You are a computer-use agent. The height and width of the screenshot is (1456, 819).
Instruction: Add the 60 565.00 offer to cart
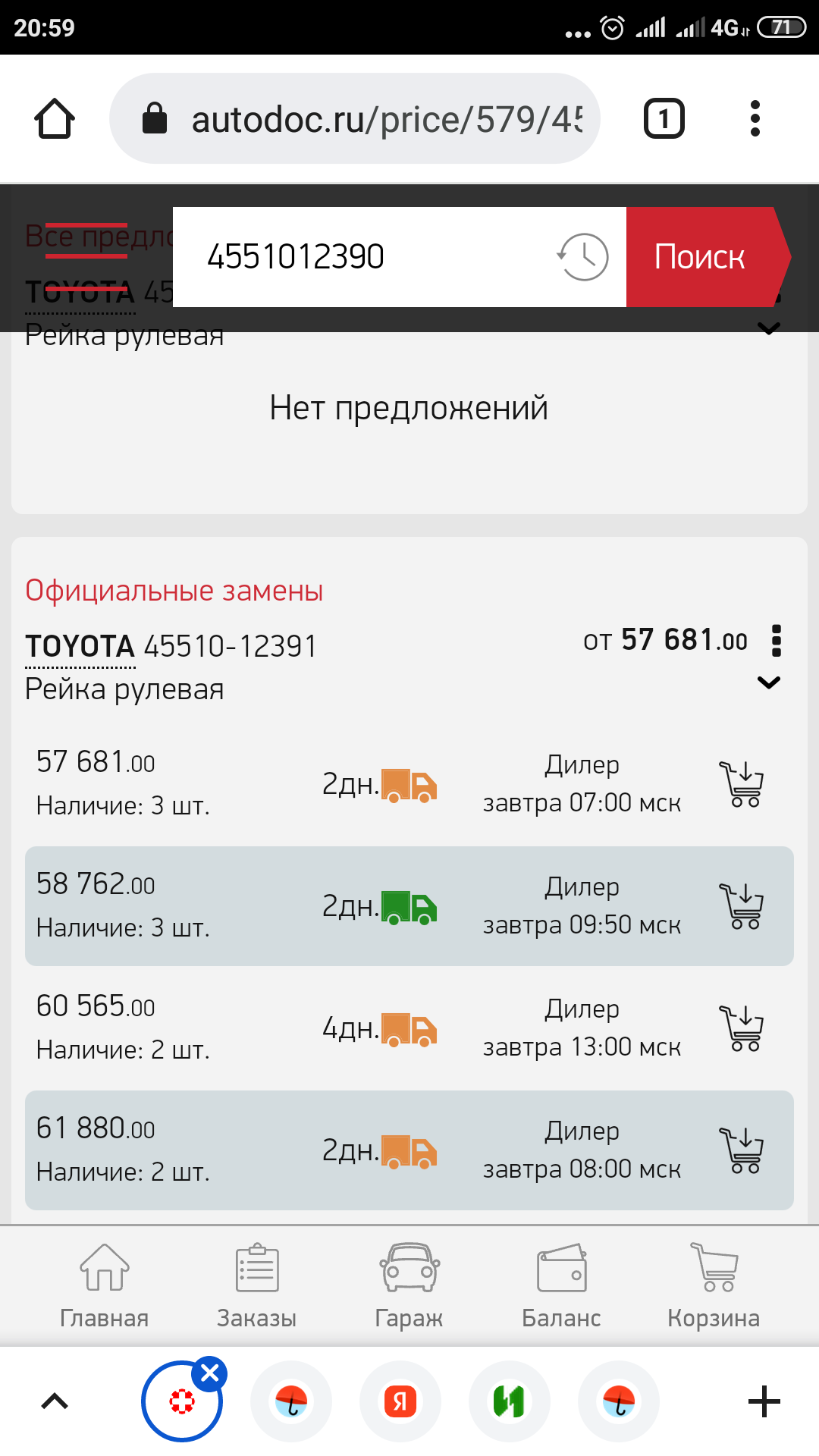pyautogui.click(x=742, y=1028)
